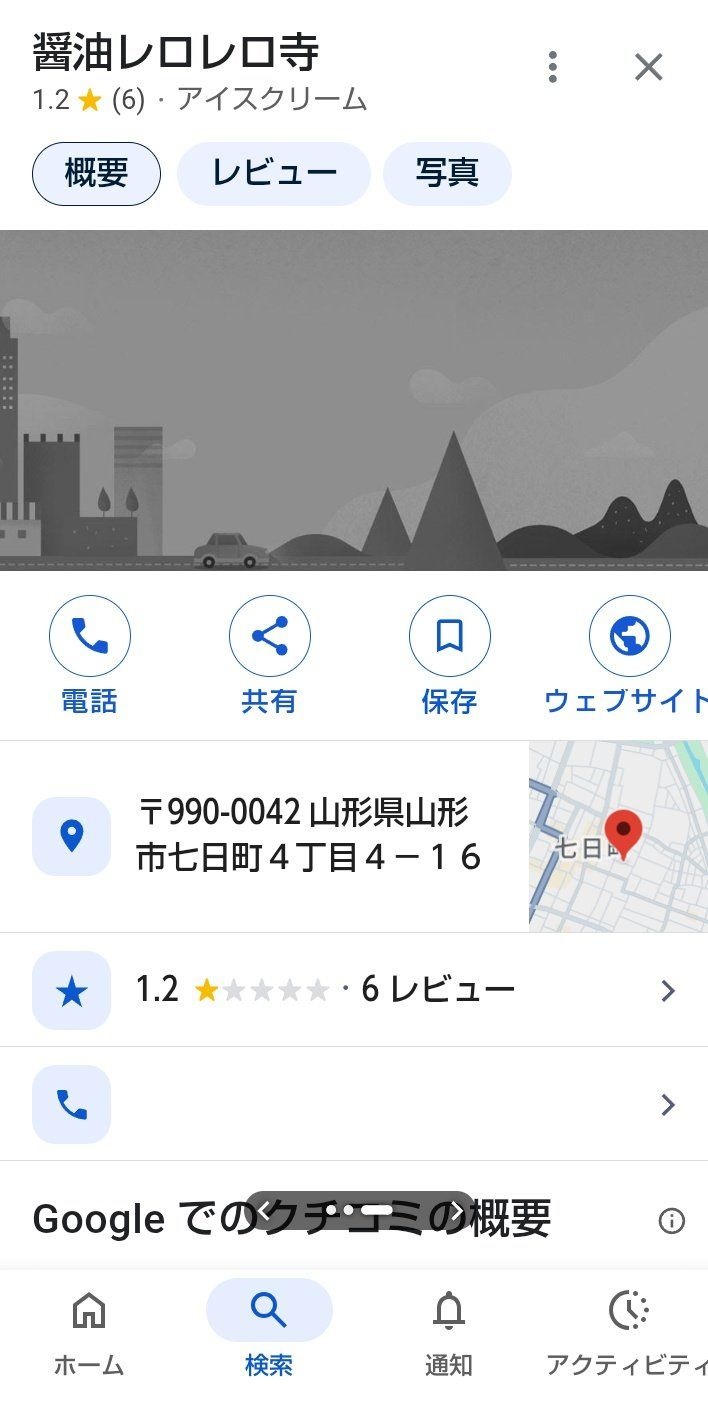Switch to the レビュー tab
Screen dimensions: 708x1401
(x=274, y=174)
